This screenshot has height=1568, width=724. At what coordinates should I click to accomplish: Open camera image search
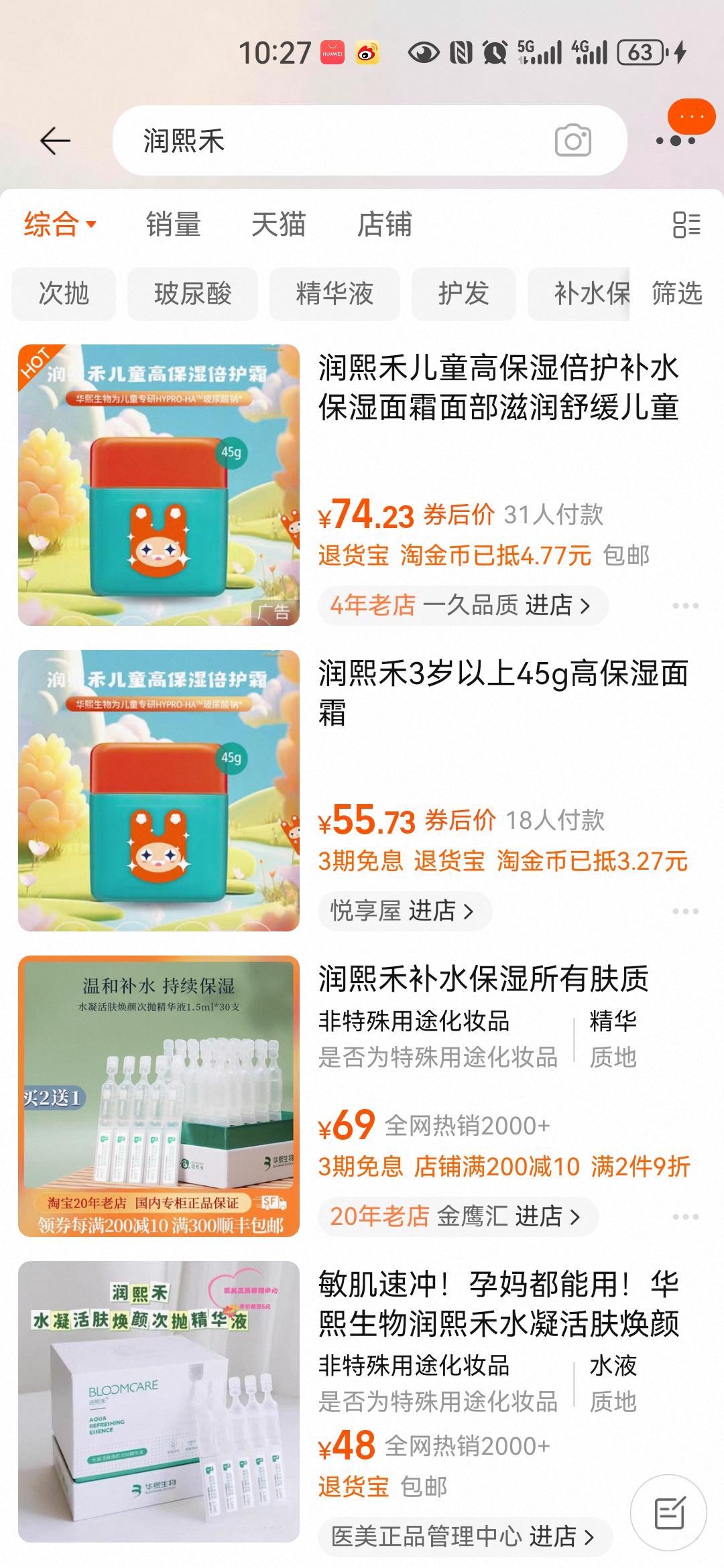coord(572,141)
